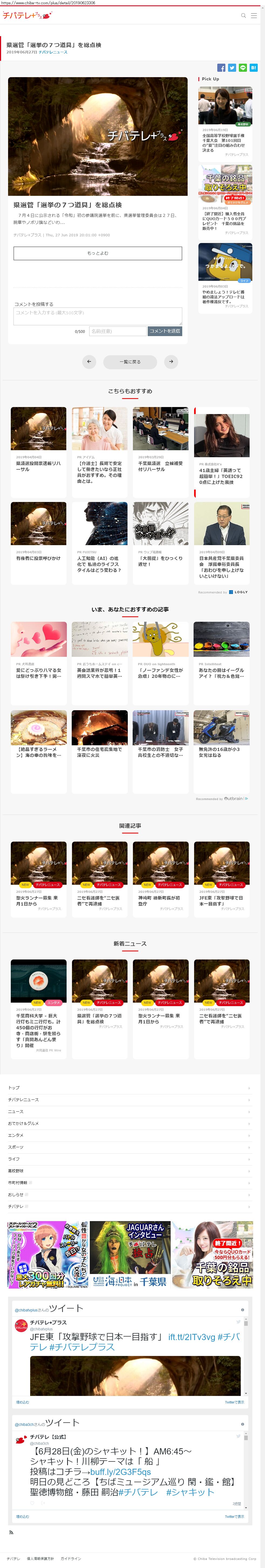Image resolution: width=265 pixels, height=1568 pixels.
Task: Open the search icon in header
Action: pyautogui.click(x=244, y=16)
